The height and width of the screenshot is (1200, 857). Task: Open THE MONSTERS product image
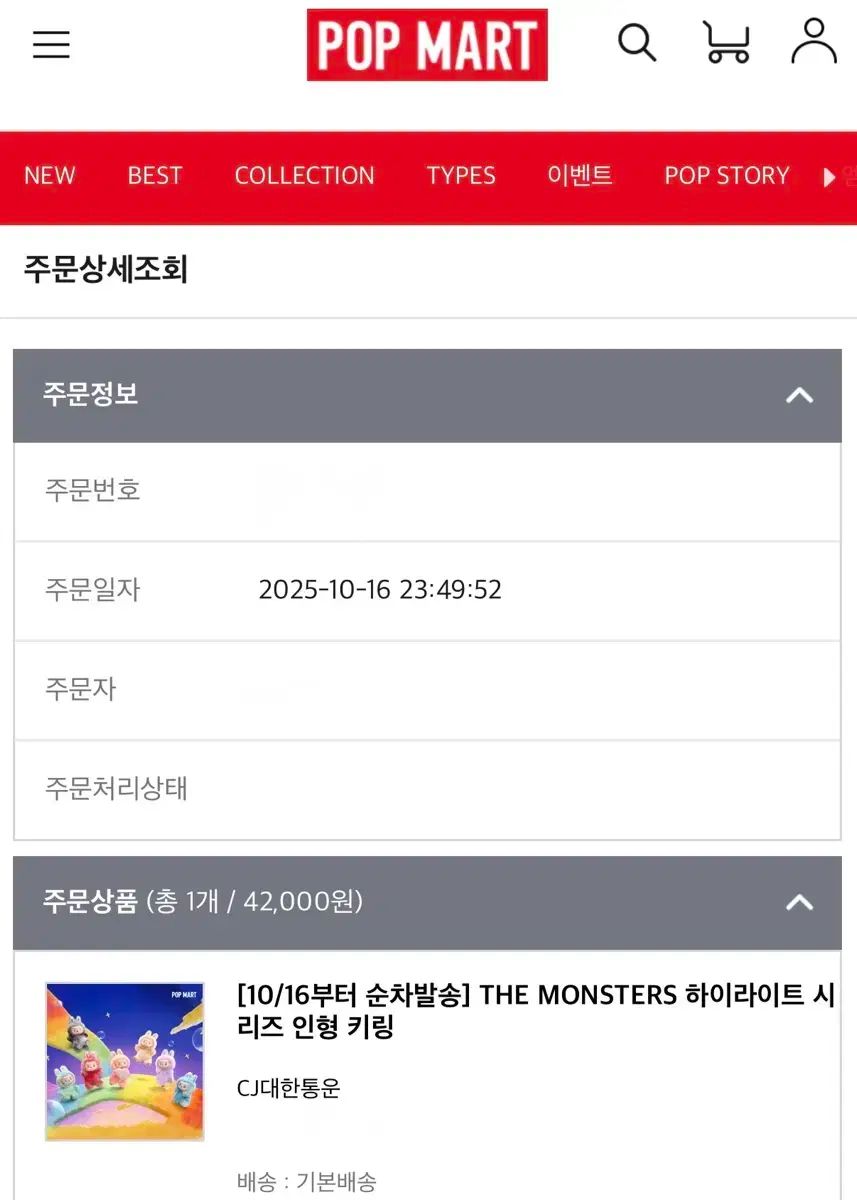coord(124,1061)
